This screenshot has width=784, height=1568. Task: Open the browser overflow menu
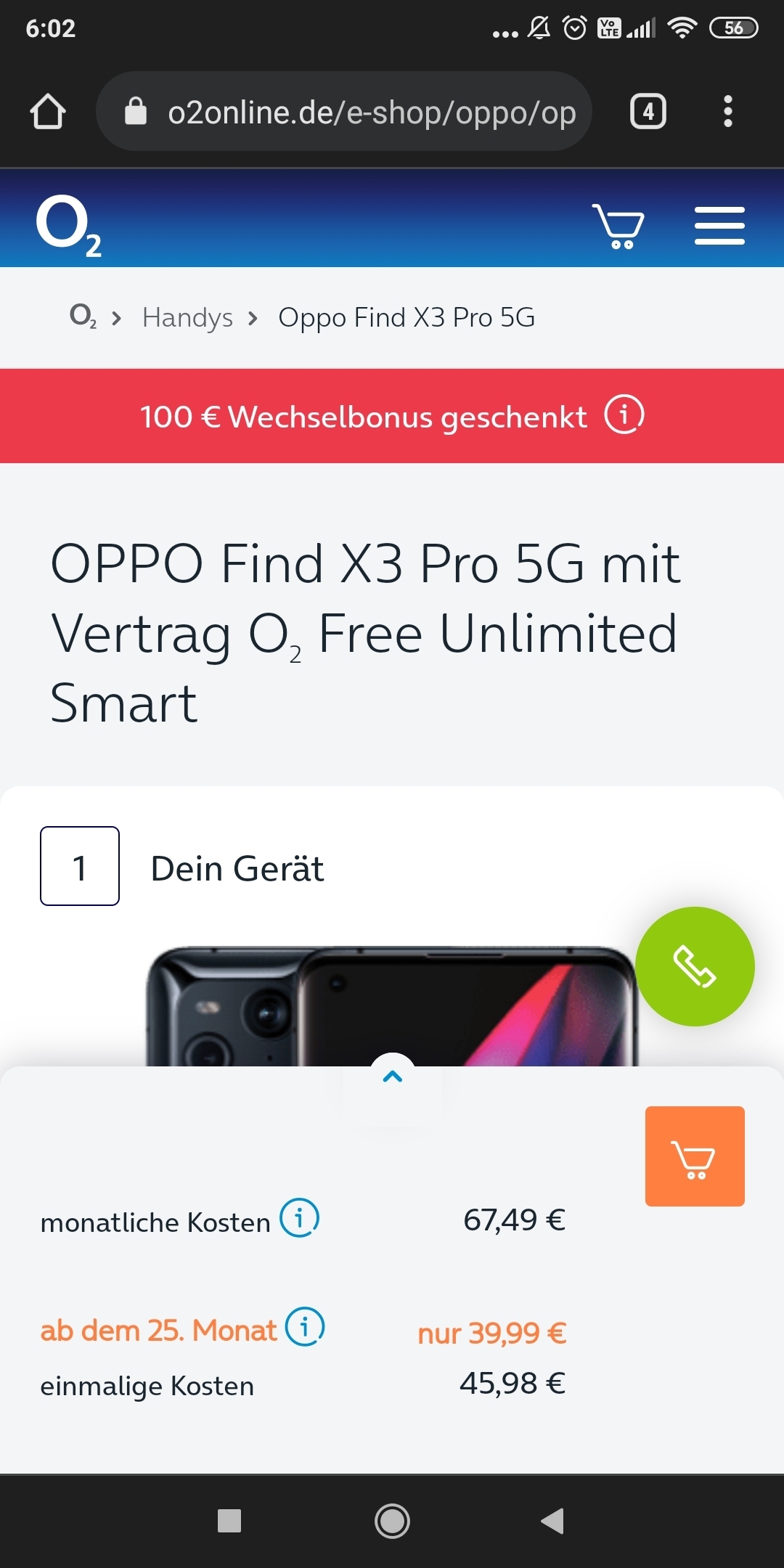coord(727,112)
